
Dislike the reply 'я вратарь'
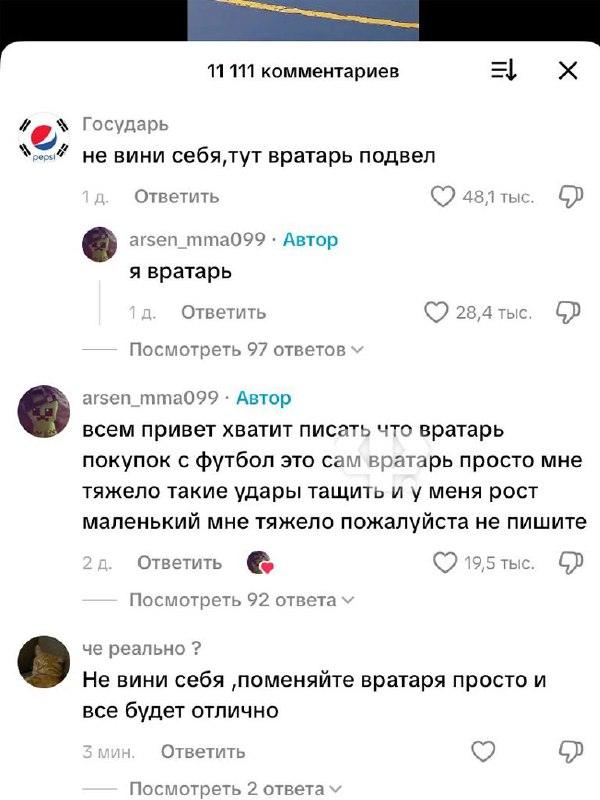[x=570, y=313]
